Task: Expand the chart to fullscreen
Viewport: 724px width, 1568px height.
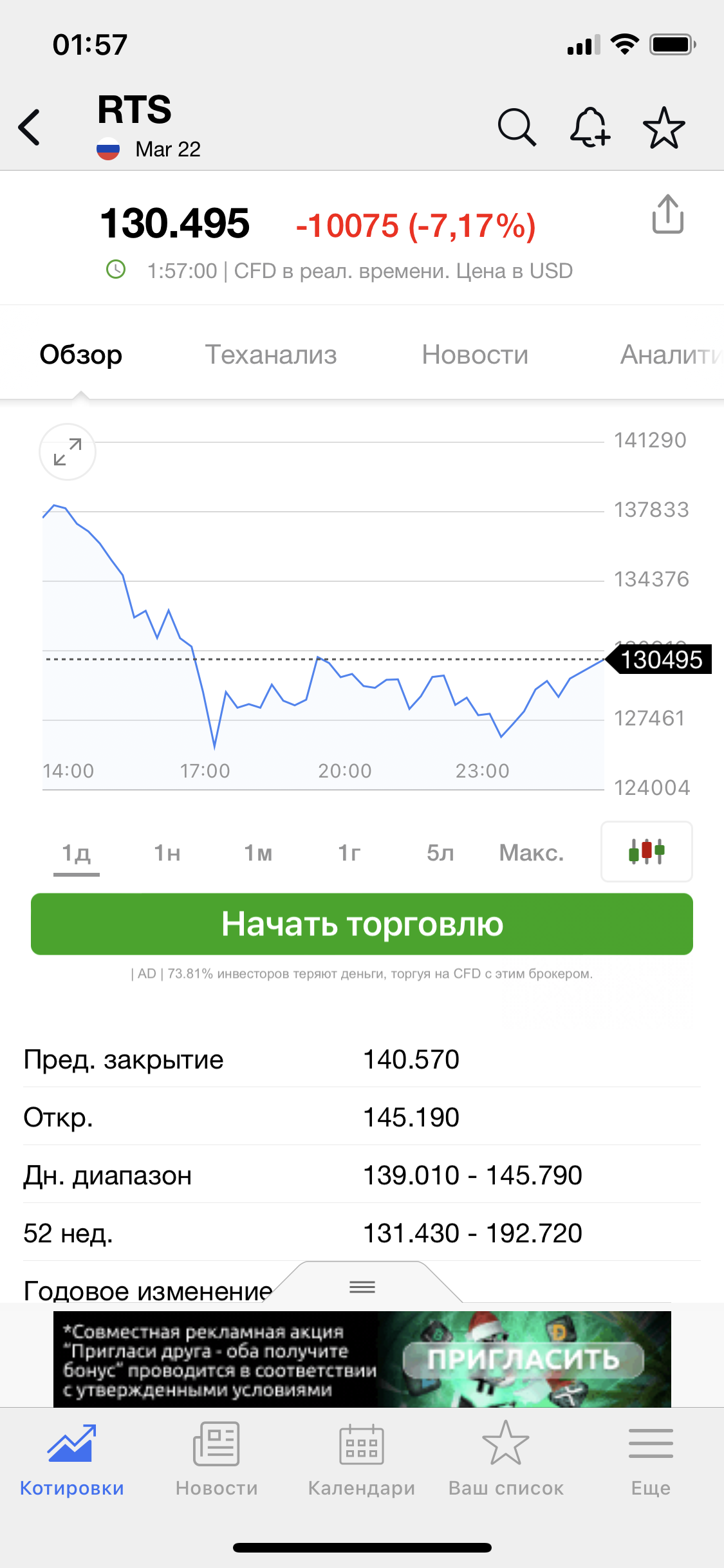Action: [68, 452]
